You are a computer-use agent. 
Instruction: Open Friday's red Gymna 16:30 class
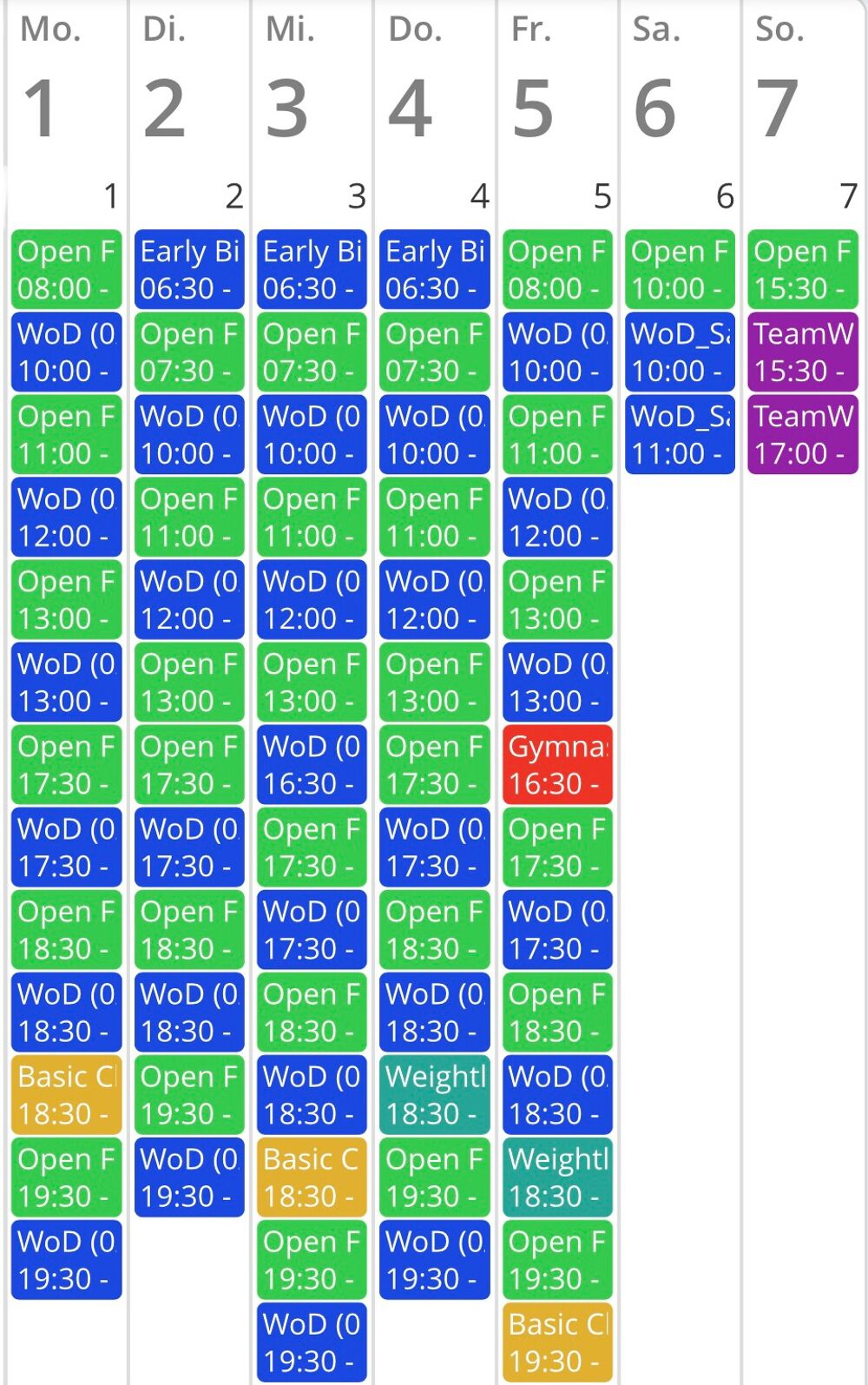557,764
